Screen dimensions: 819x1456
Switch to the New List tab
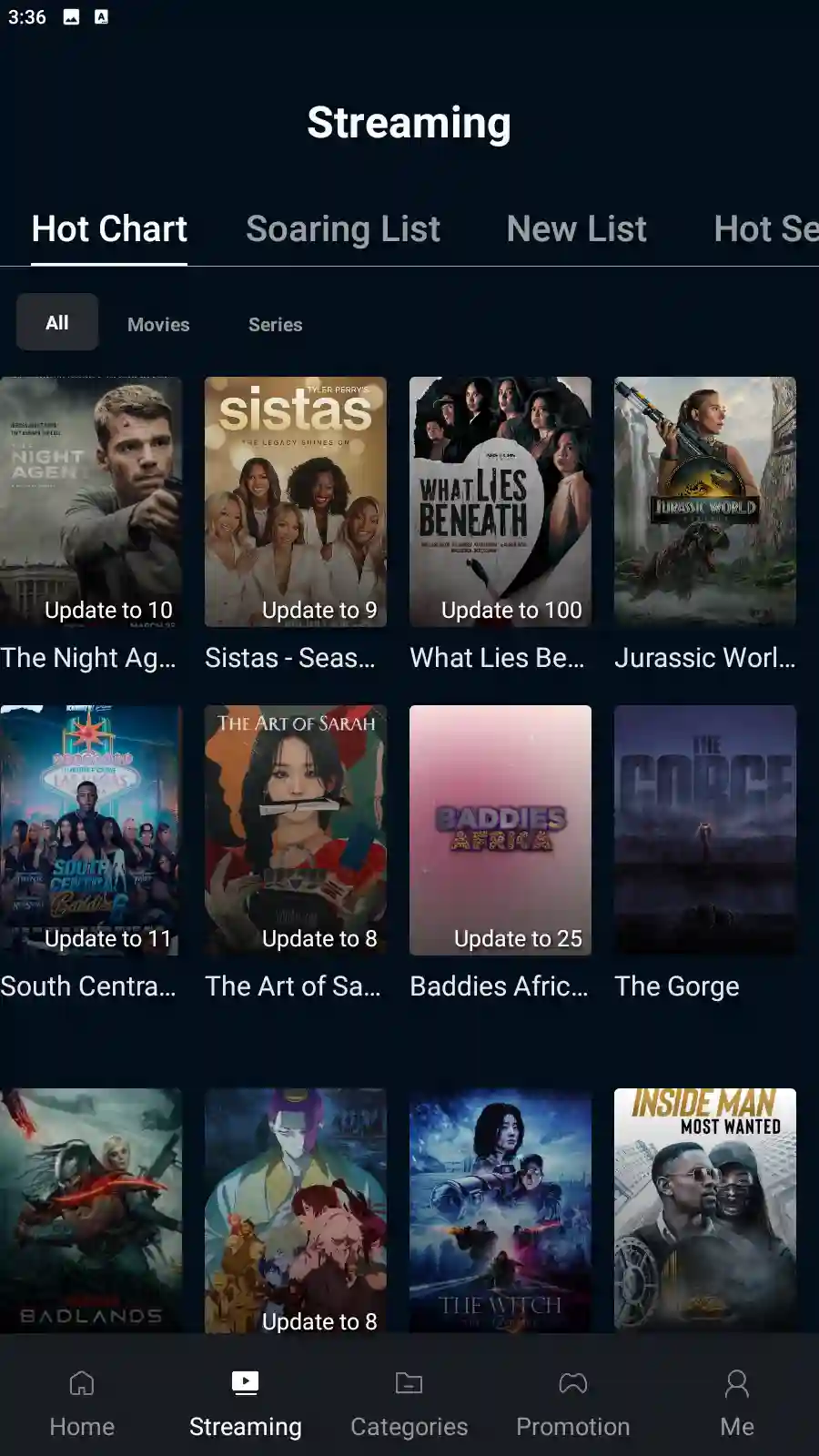click(x=576, y=229)
